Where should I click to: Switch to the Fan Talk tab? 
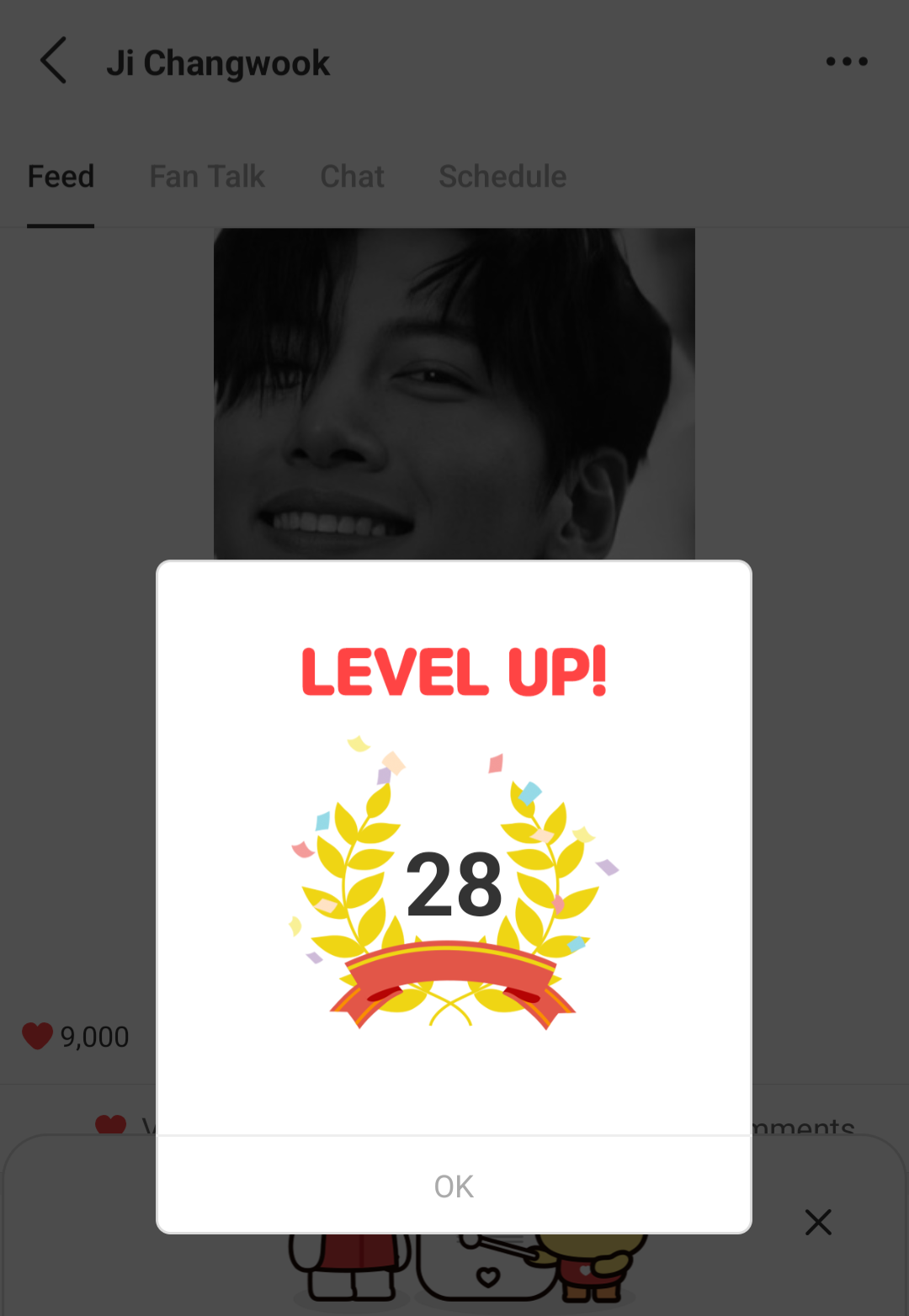[x=207, y=177]
